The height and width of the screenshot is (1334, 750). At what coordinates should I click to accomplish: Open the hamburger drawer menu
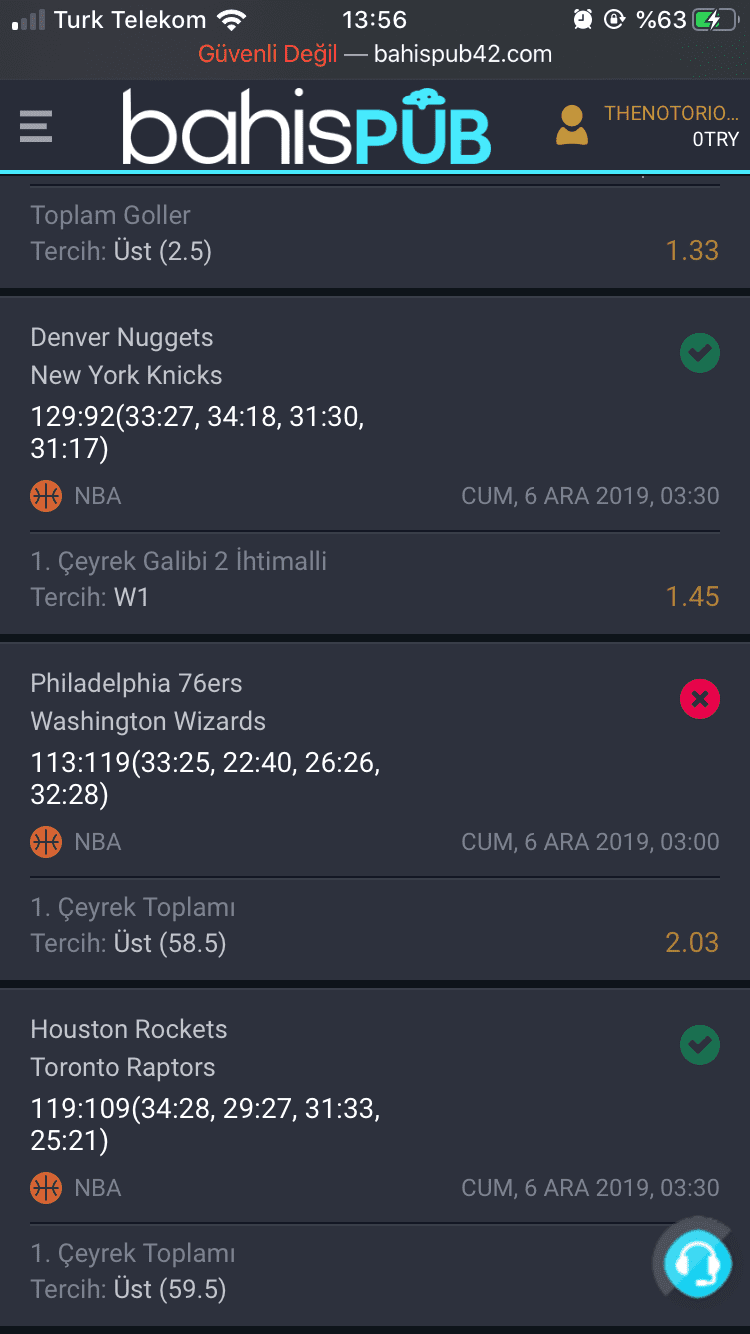tap(36, 126)
